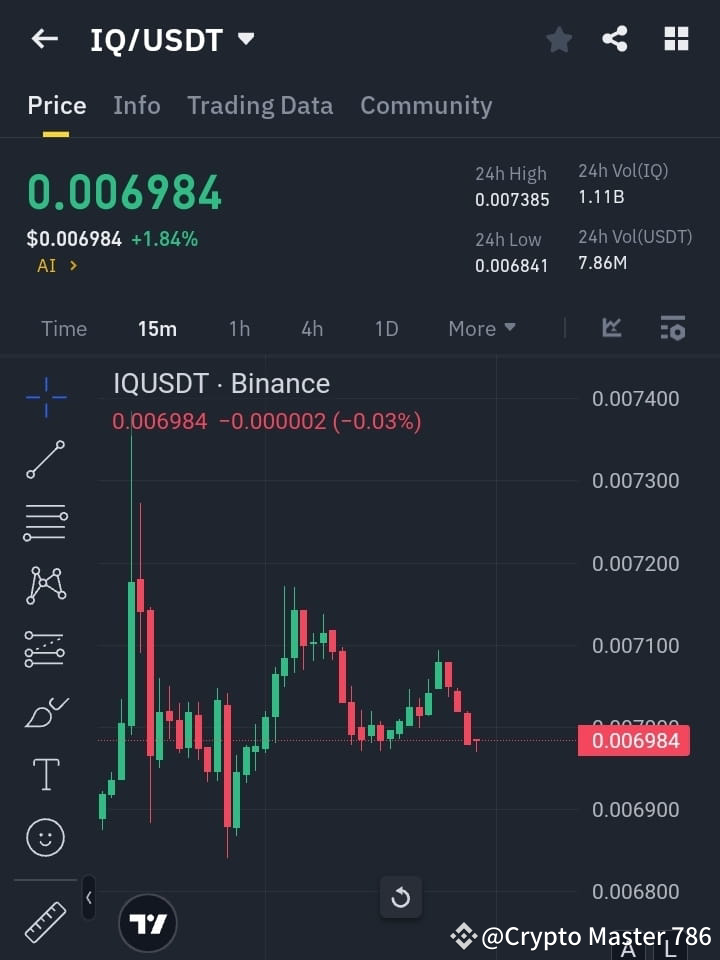The width and height of the screenshot is (720, 960).
Task: Tap the chart refresh button
Action: (x=401, y=898)
